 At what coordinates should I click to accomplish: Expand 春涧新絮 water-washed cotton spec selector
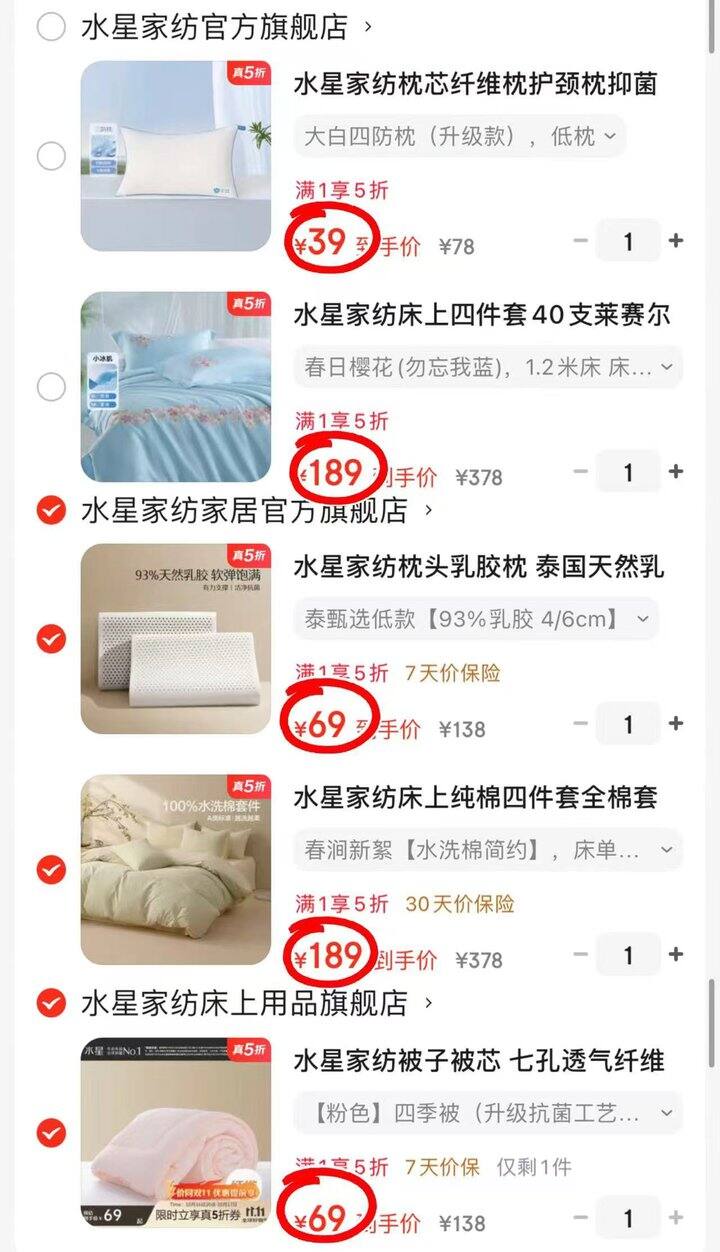click(480, 849)
